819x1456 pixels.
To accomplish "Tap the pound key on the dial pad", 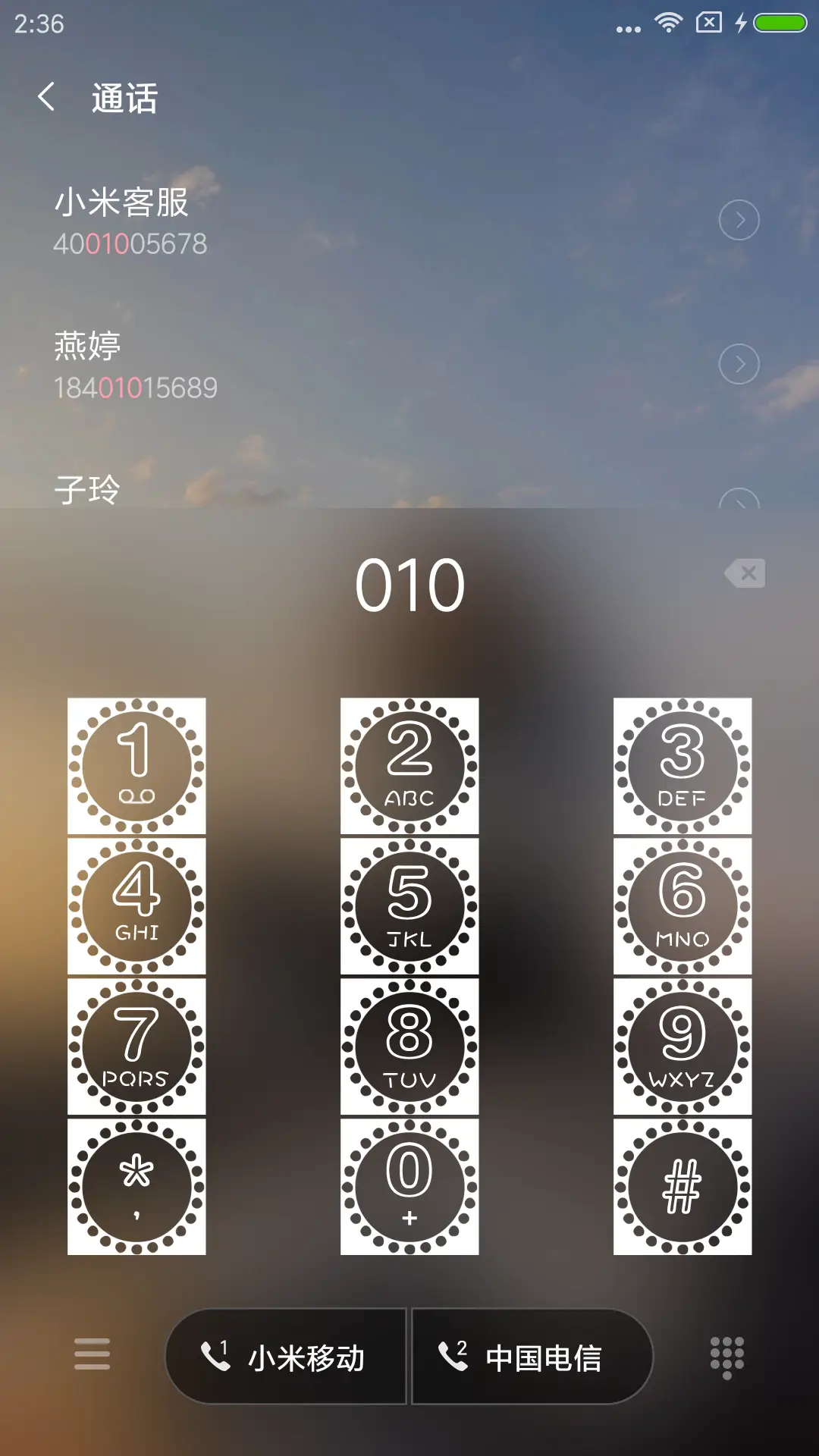I will pyautogui.click(x=681, y=1187).
